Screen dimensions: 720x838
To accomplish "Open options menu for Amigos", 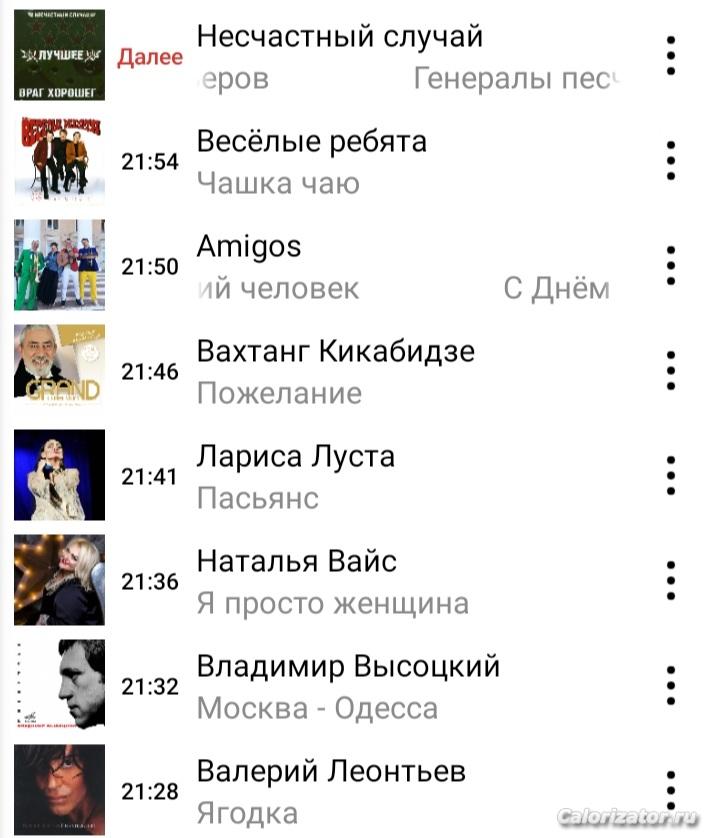I will pyautogui.click(x=671, y=266).
